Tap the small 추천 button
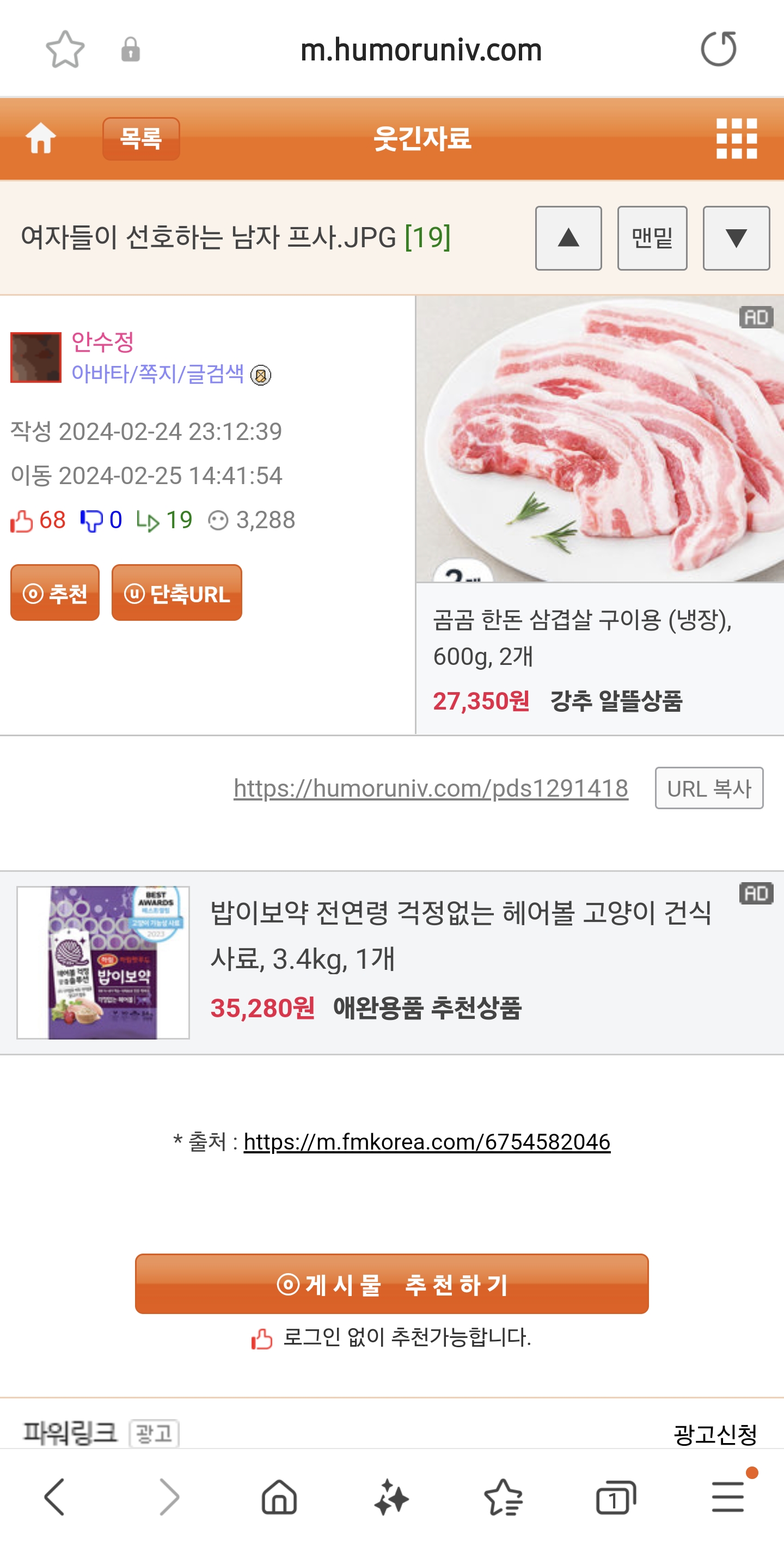784x1546 pixels. (x=54, y=593)
